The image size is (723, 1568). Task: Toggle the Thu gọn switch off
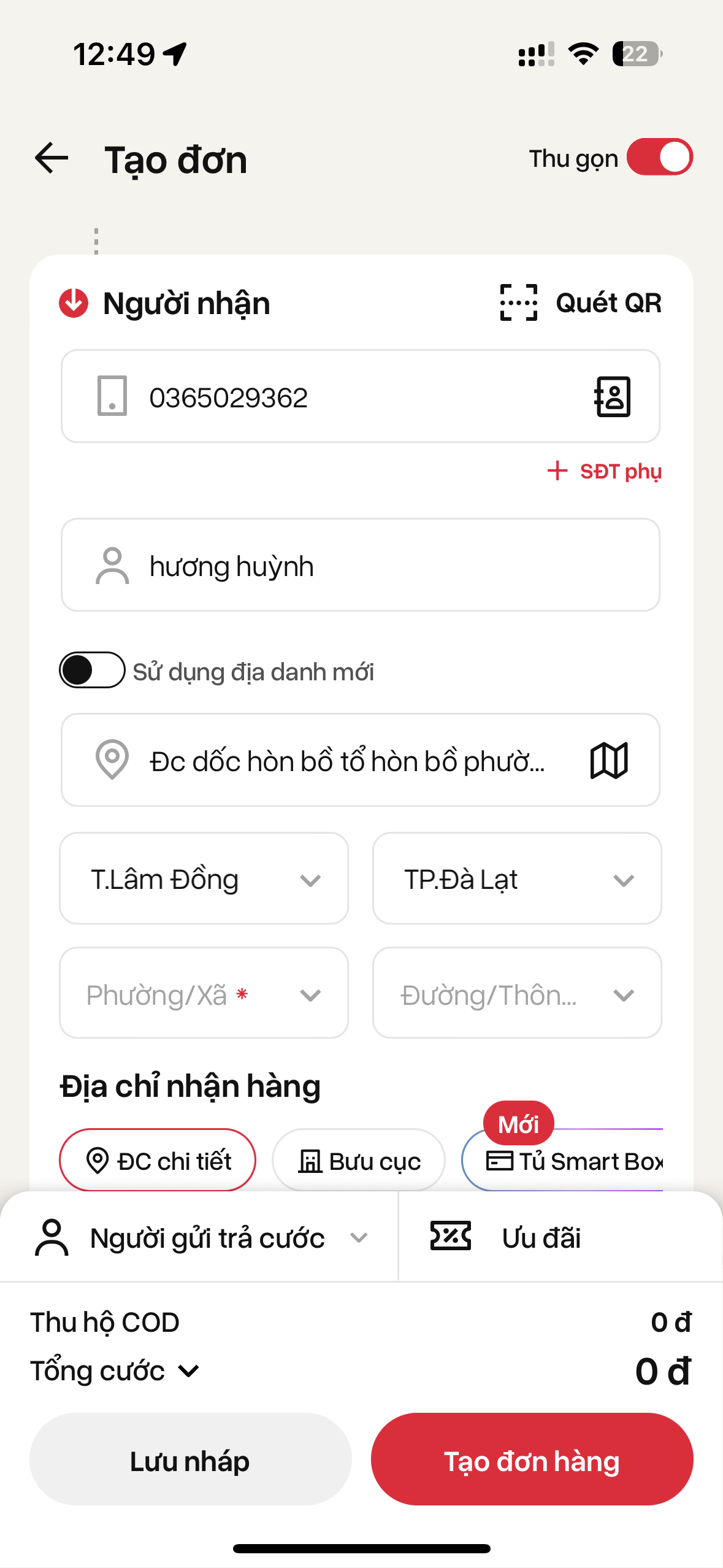660,158
